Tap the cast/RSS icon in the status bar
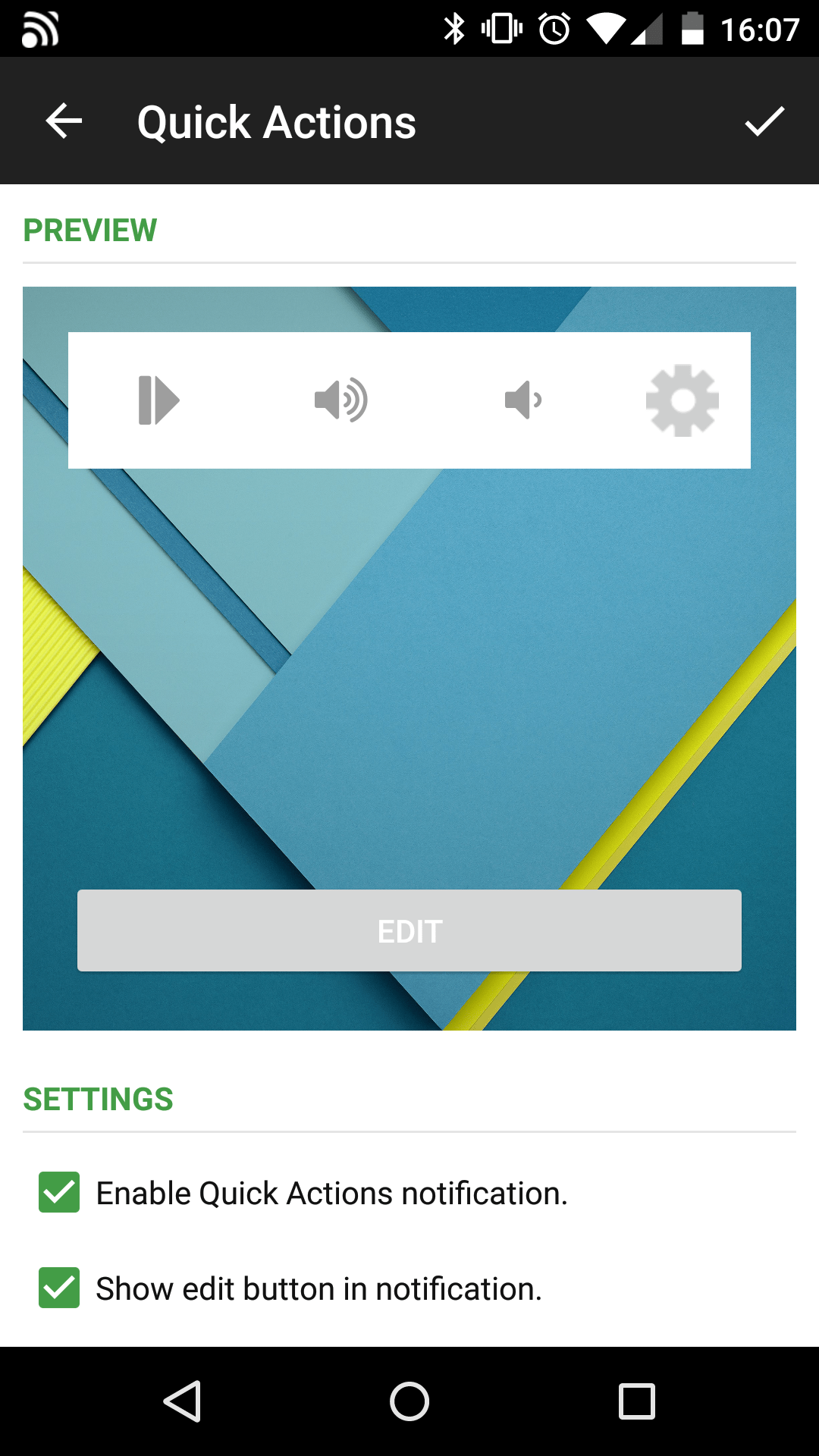The image size is (819, 1456). [x=42, y=29]
